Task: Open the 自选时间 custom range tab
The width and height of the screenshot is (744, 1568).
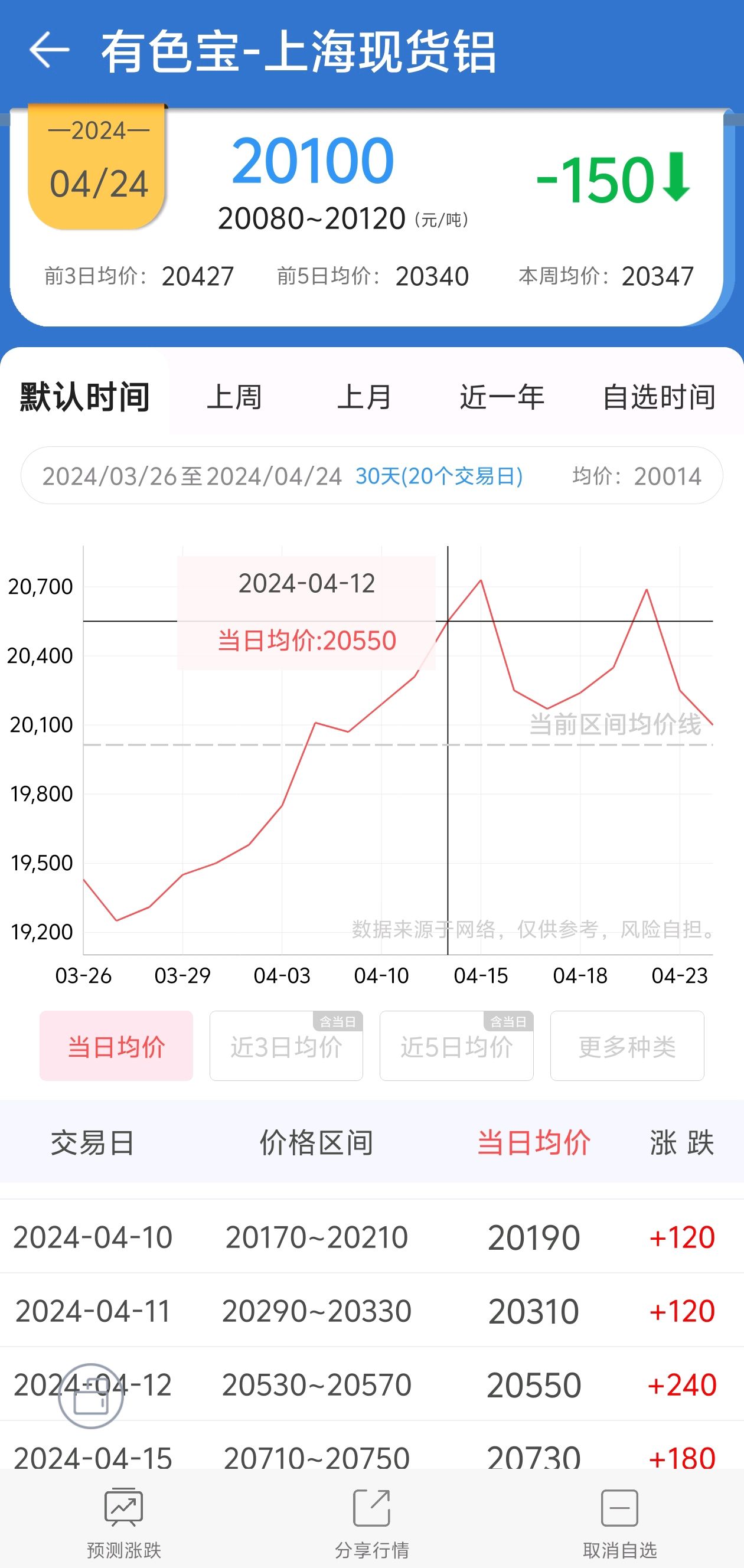Action: (659, 397)
